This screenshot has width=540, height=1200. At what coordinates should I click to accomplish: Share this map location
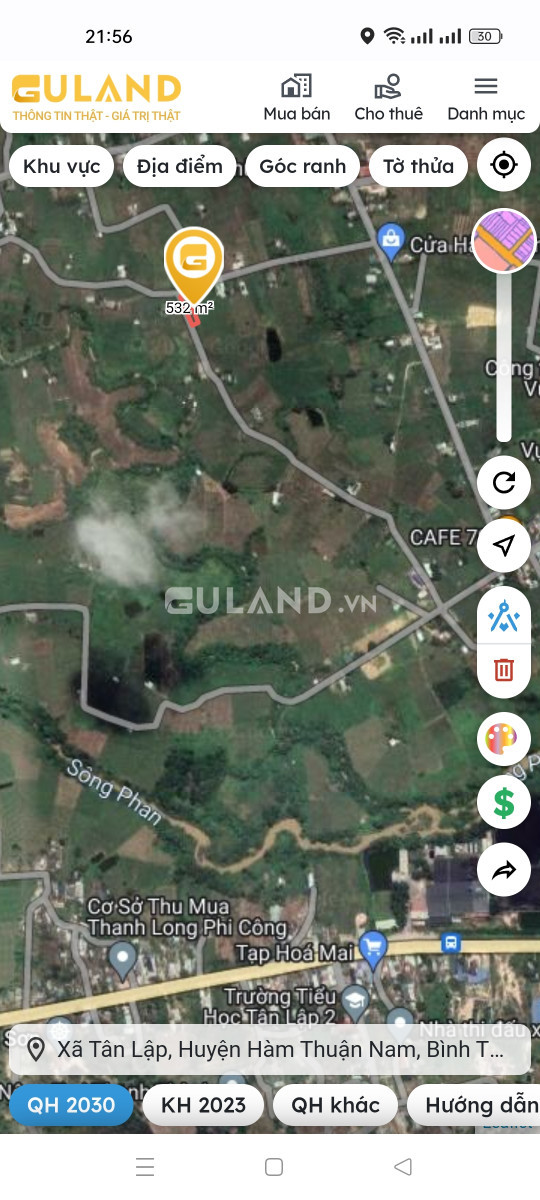504,871
